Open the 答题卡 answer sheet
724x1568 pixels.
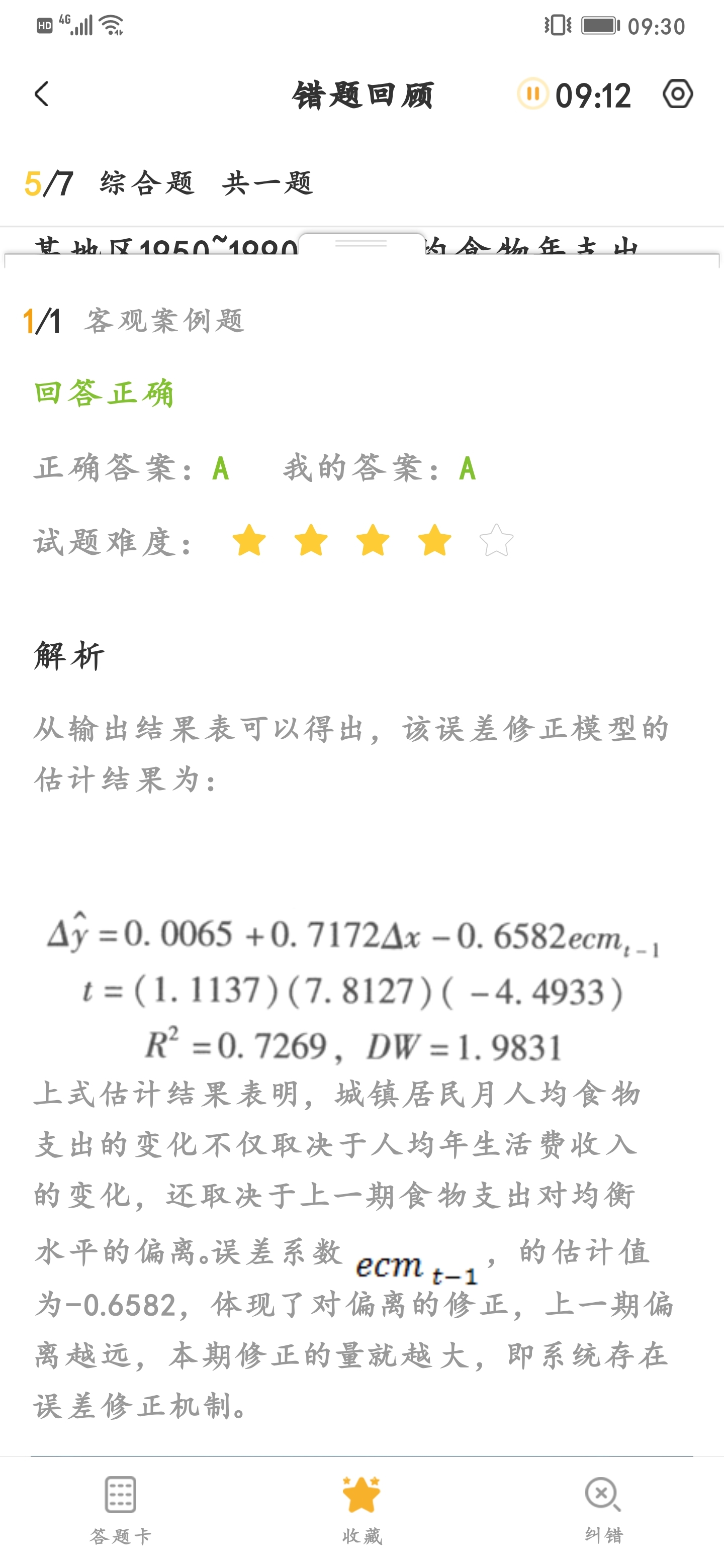click(120, 1510)
